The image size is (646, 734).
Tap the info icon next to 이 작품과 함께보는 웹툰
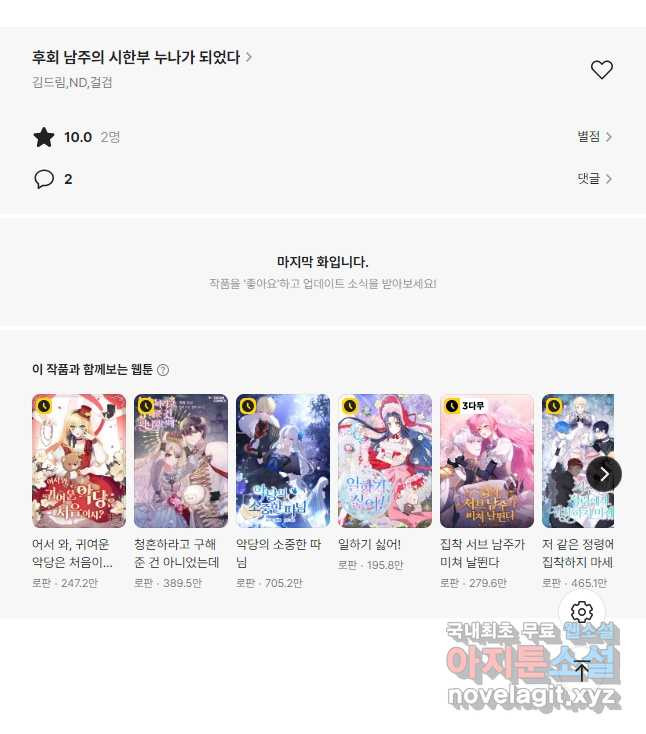pyautogui.click(x=163, y=370)
